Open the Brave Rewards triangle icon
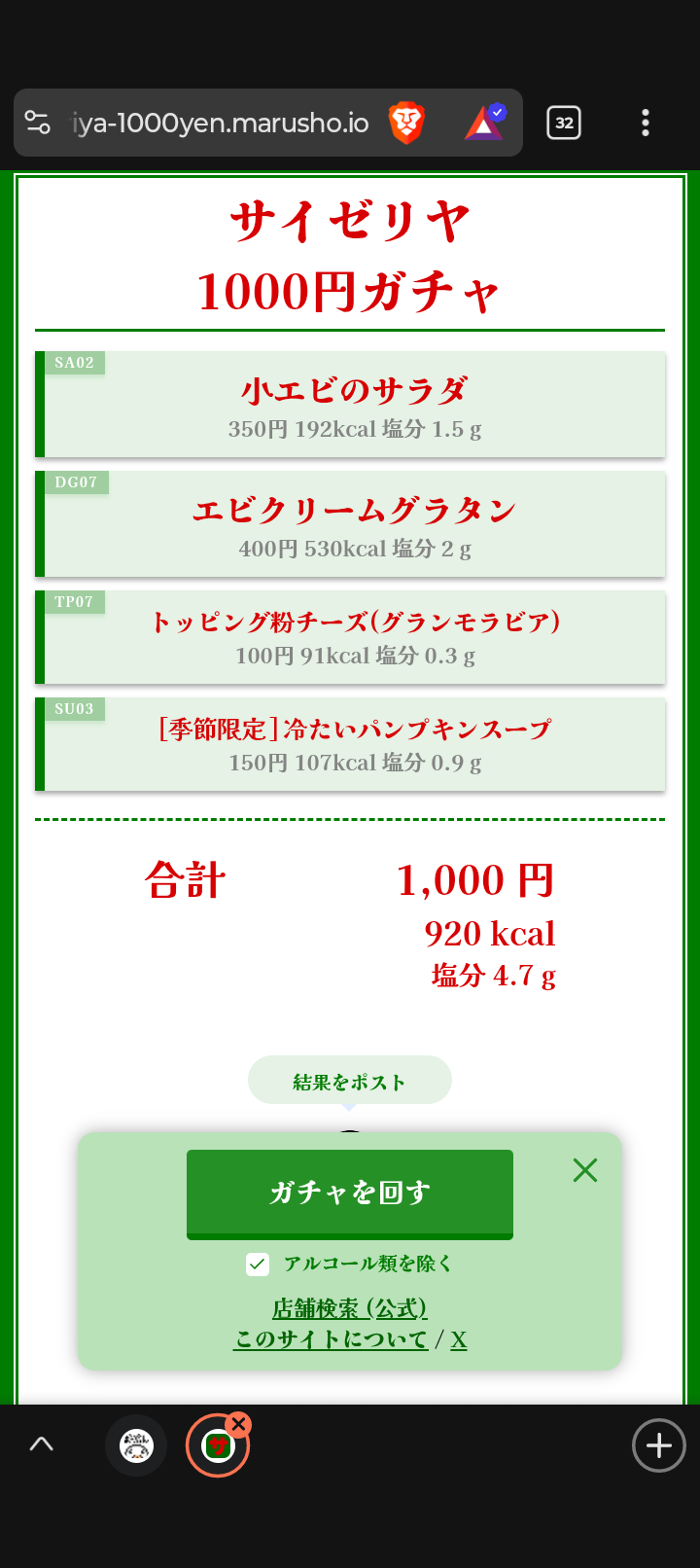 coord(484,123)
